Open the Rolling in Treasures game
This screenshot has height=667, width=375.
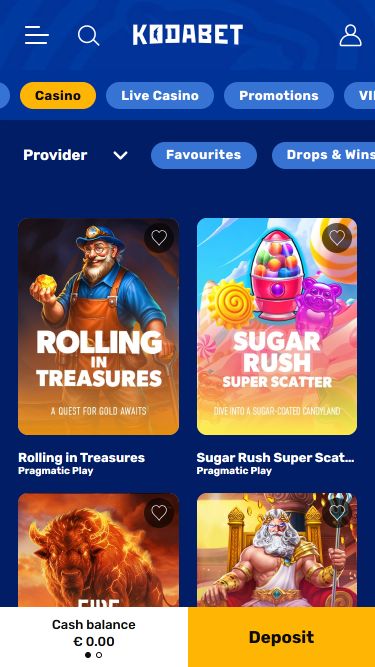tap(98, 326)
